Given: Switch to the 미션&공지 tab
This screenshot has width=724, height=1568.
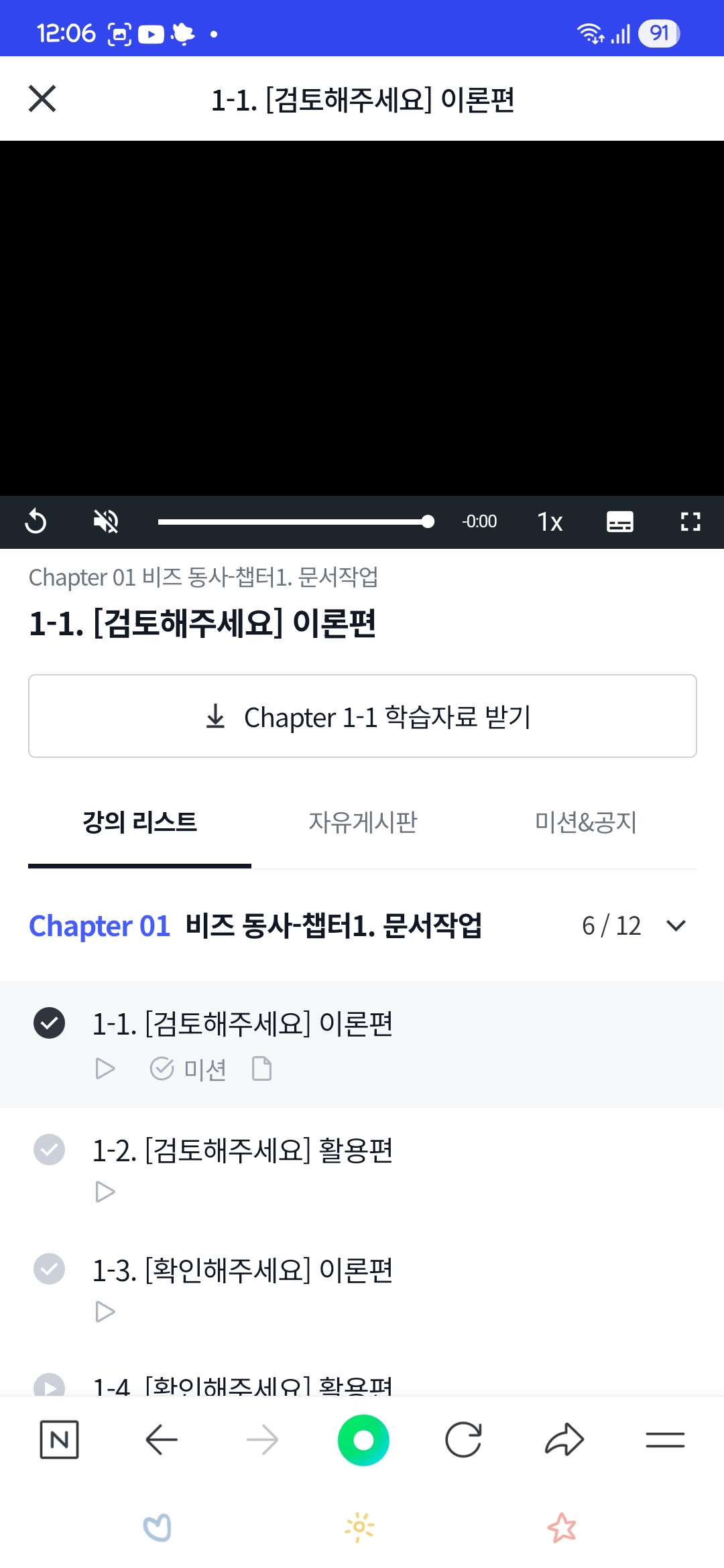Looking at the screenshot, I should [585, 822].
